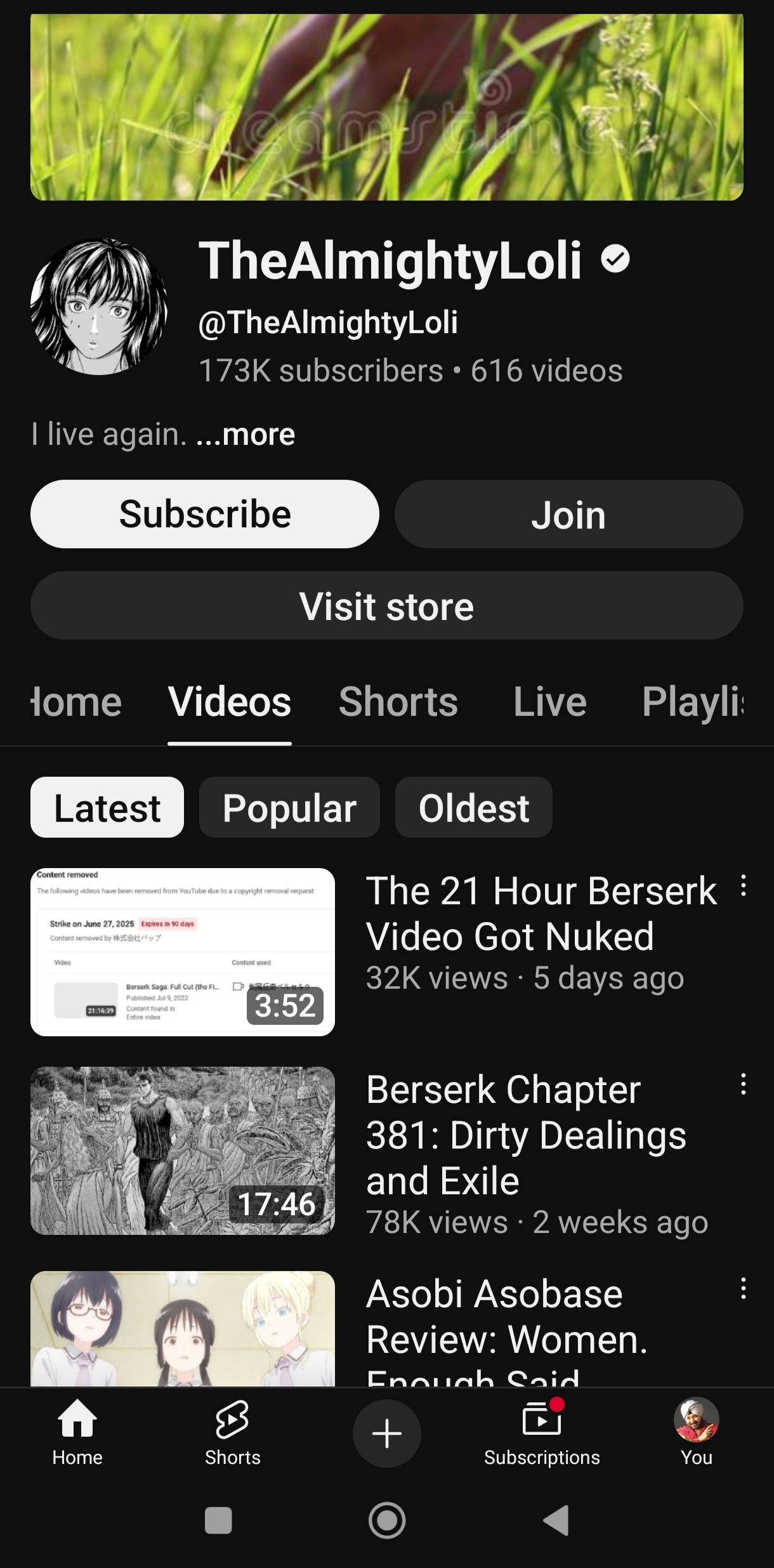
Task: Tap the create plus button
Action: [x=387, y=1433]
